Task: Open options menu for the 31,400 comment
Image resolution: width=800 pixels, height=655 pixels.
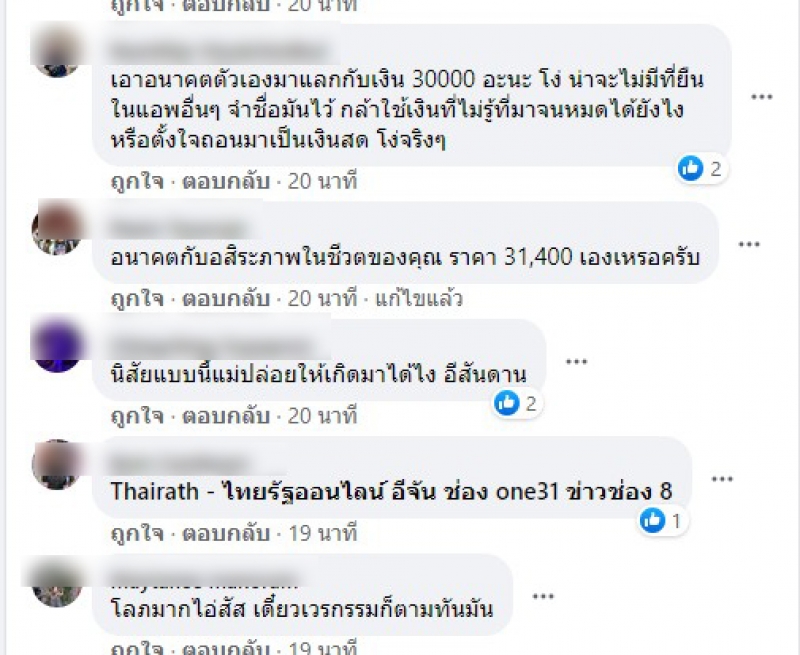Action: tap(749, 244)
